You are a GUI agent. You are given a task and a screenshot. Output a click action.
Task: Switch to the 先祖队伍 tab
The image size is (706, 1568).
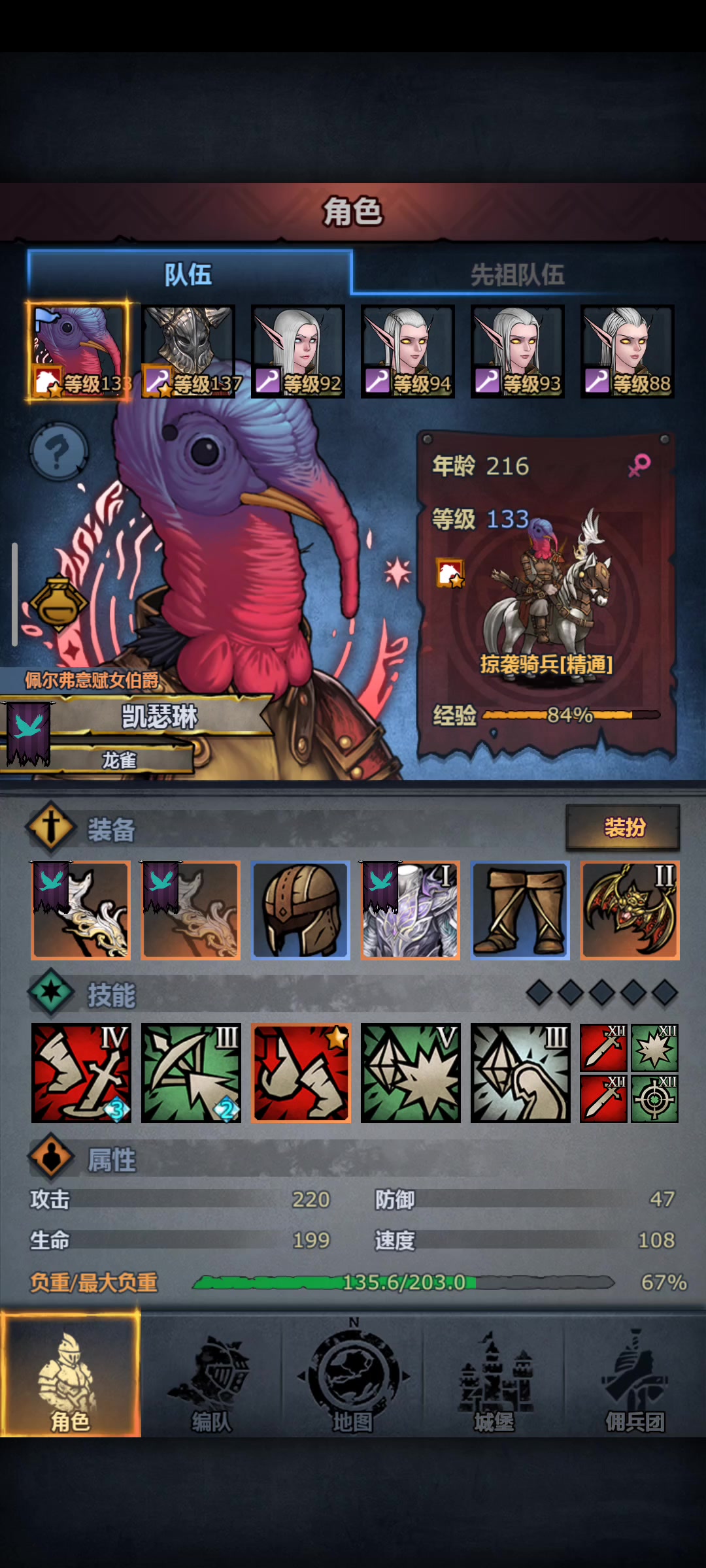(517, 274)
